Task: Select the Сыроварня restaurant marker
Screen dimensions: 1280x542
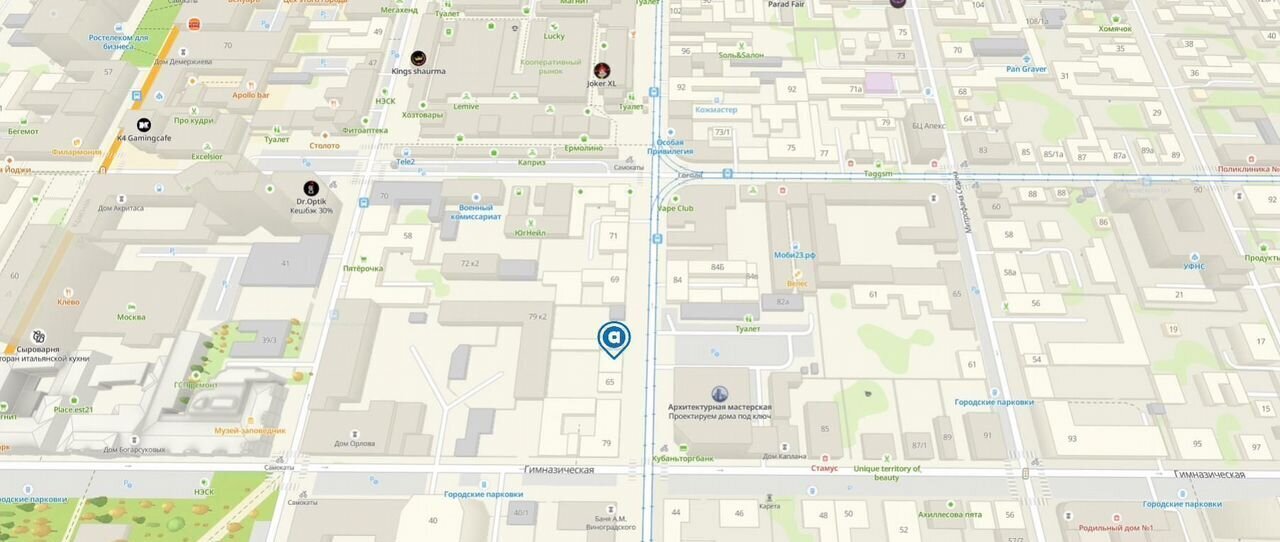Action: [x=38, y=336]
